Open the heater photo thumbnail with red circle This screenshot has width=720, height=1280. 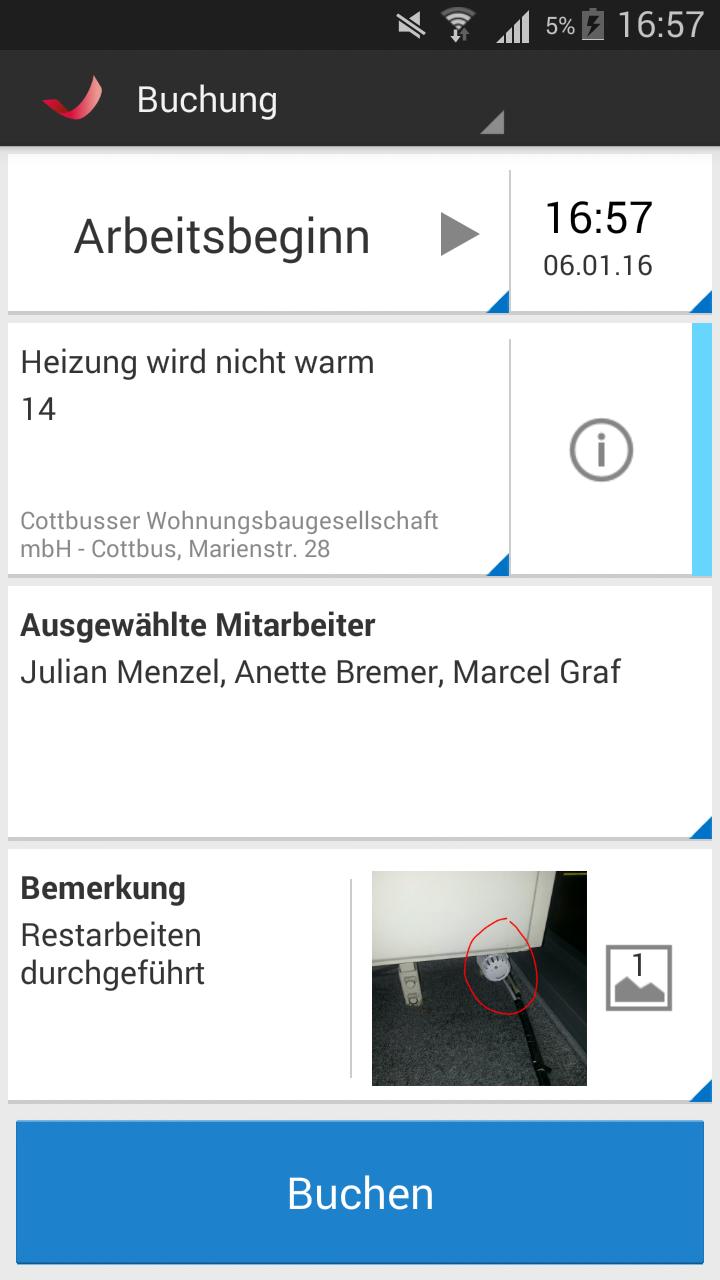[x=479, y=977]
